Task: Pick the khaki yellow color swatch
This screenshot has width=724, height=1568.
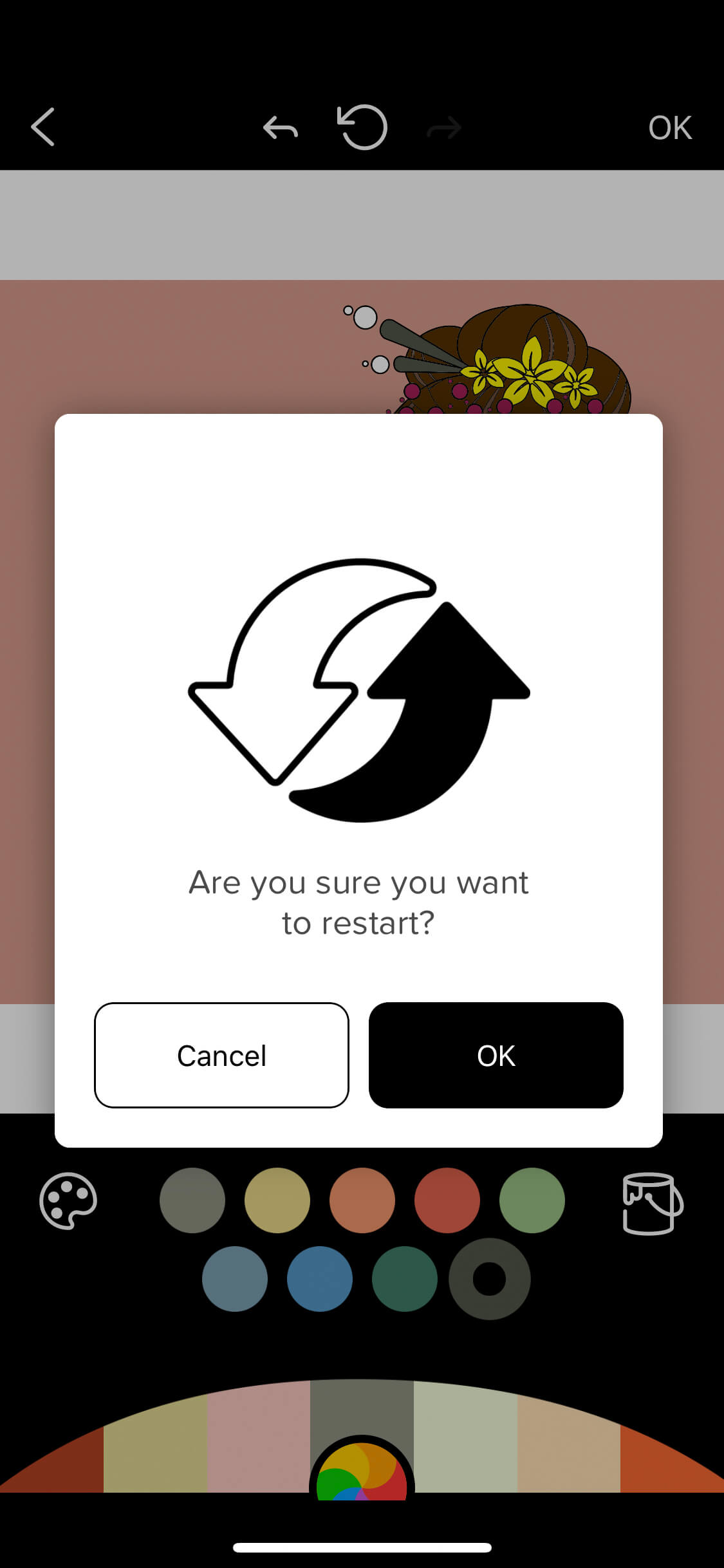Action: coord(277,1200)
